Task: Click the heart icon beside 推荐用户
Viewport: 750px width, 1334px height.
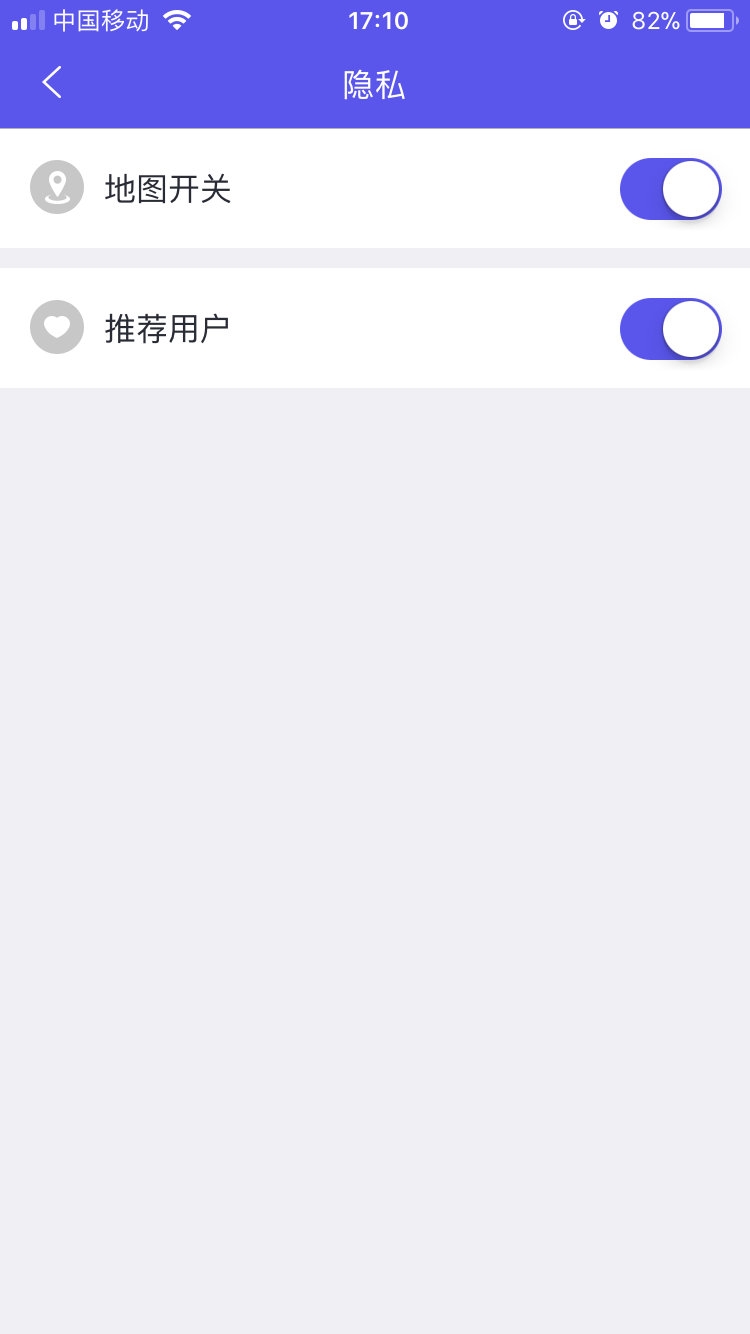Action: (x=56, y=328)
